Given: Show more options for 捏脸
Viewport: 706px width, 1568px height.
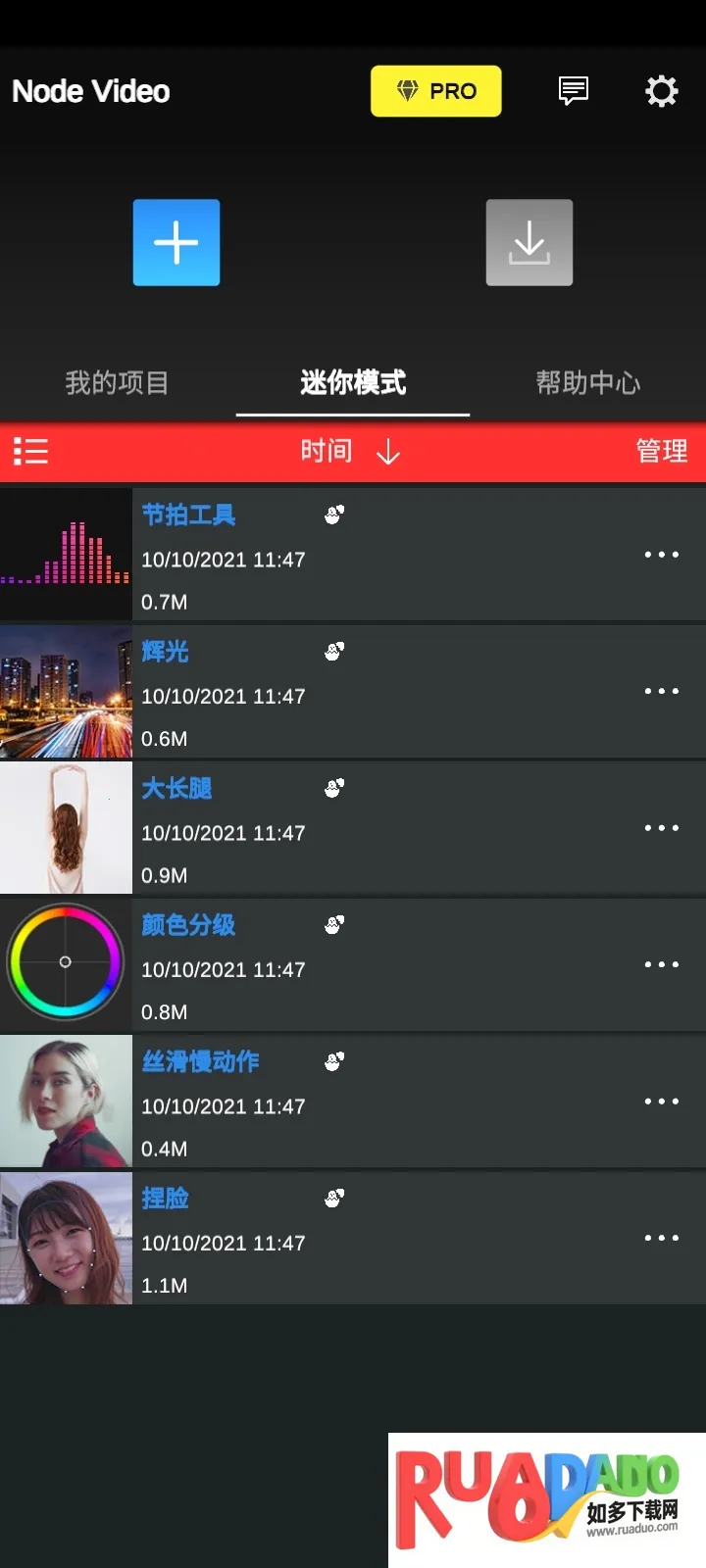Looking at the screenshot, I should pyautogui.click(x=662, y=1239).
